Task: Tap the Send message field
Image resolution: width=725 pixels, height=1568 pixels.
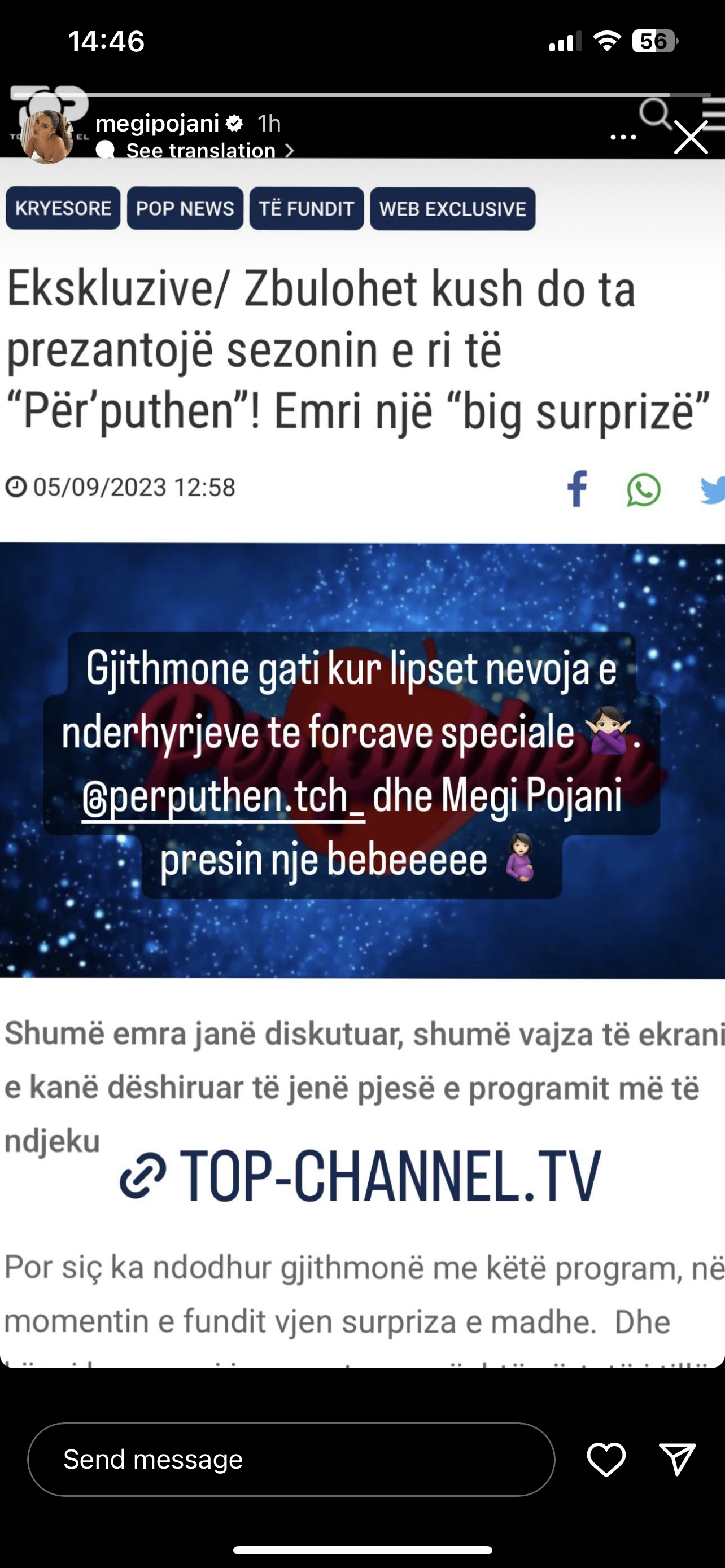Action: pos(291,1459)
